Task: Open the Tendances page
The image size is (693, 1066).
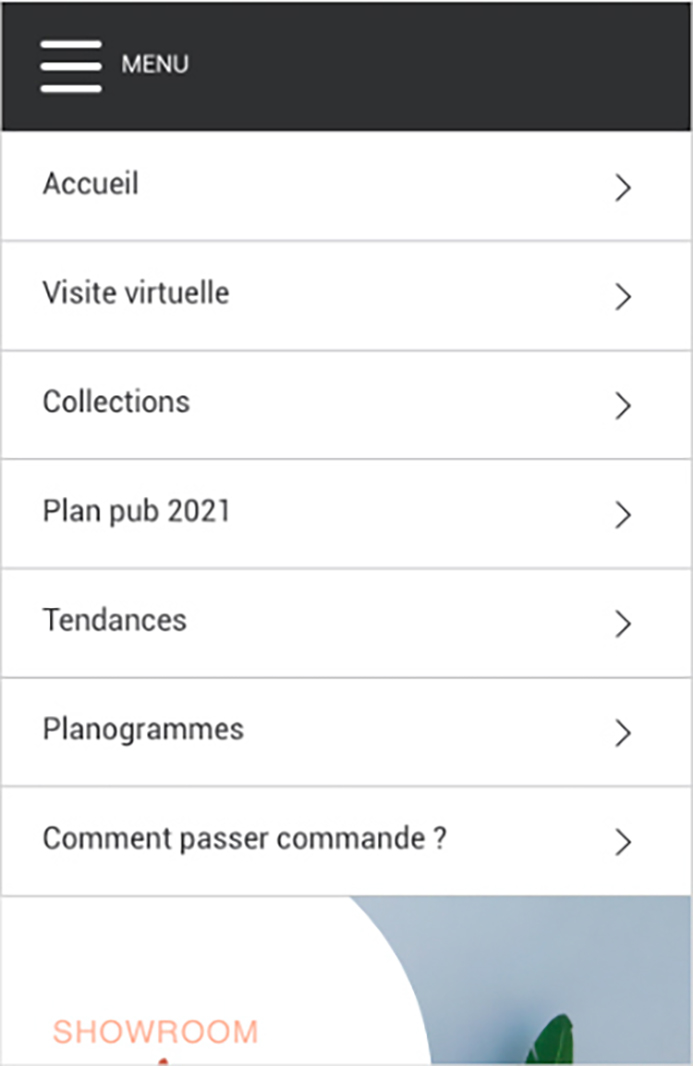Action: (114, 621)
